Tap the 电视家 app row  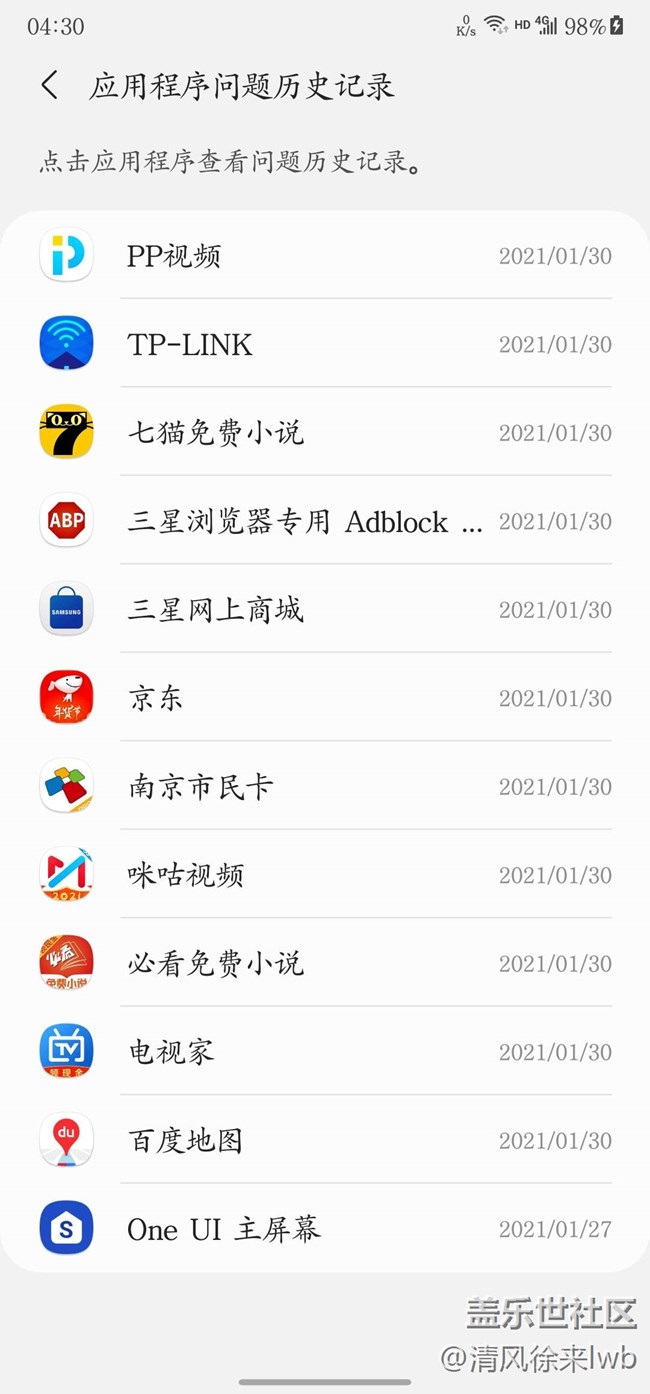pyautogui.click(x=325, y=1052)
